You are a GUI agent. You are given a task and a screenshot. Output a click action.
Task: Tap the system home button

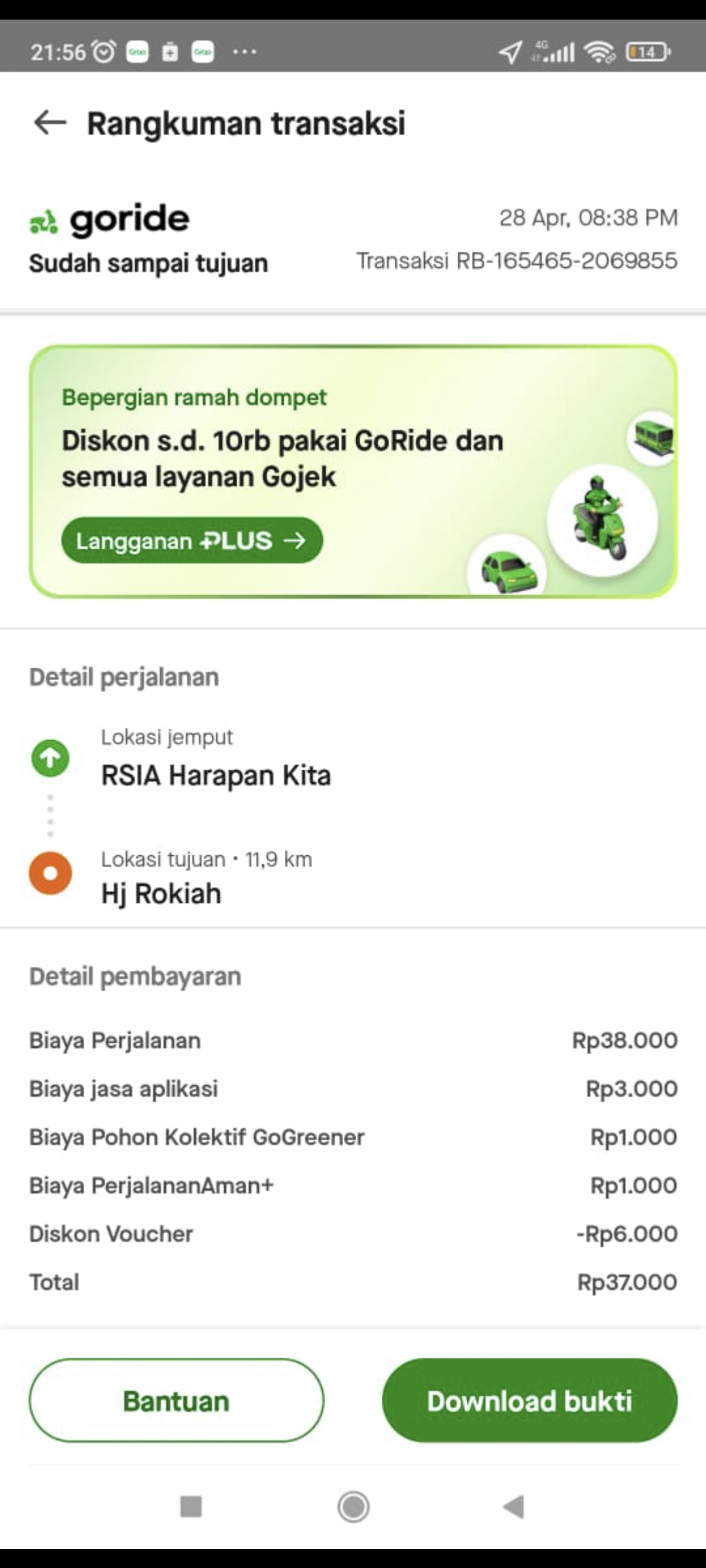tap(354, 1507)
